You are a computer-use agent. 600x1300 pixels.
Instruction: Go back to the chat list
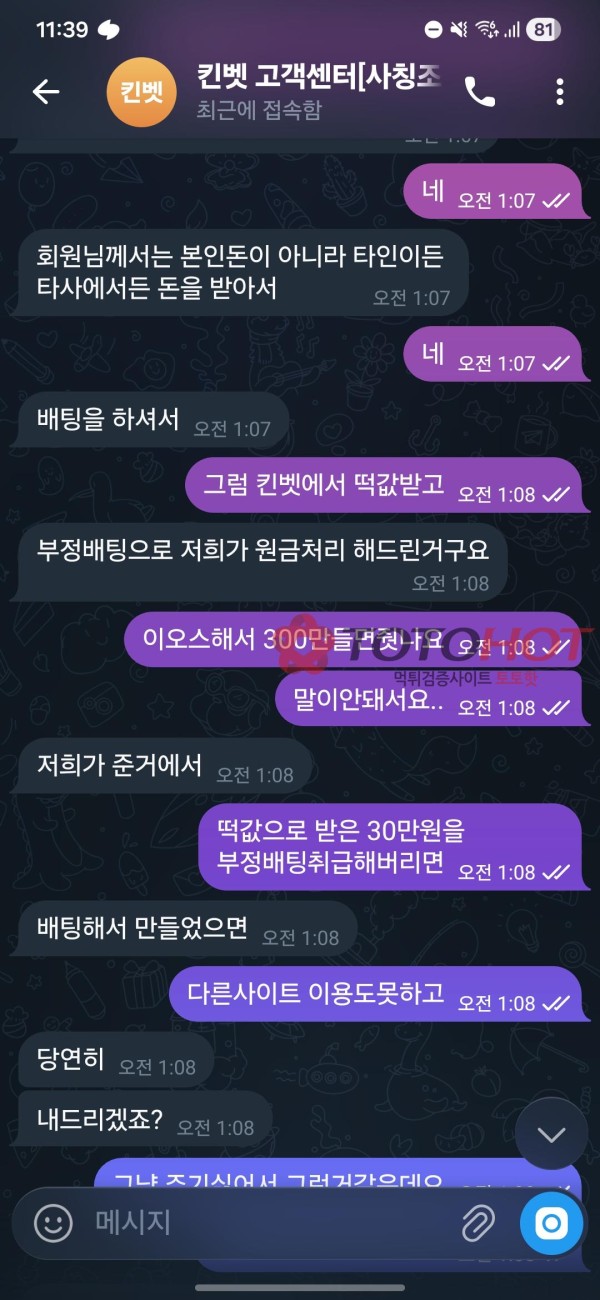pyautogui.click(x=46, y=92)
